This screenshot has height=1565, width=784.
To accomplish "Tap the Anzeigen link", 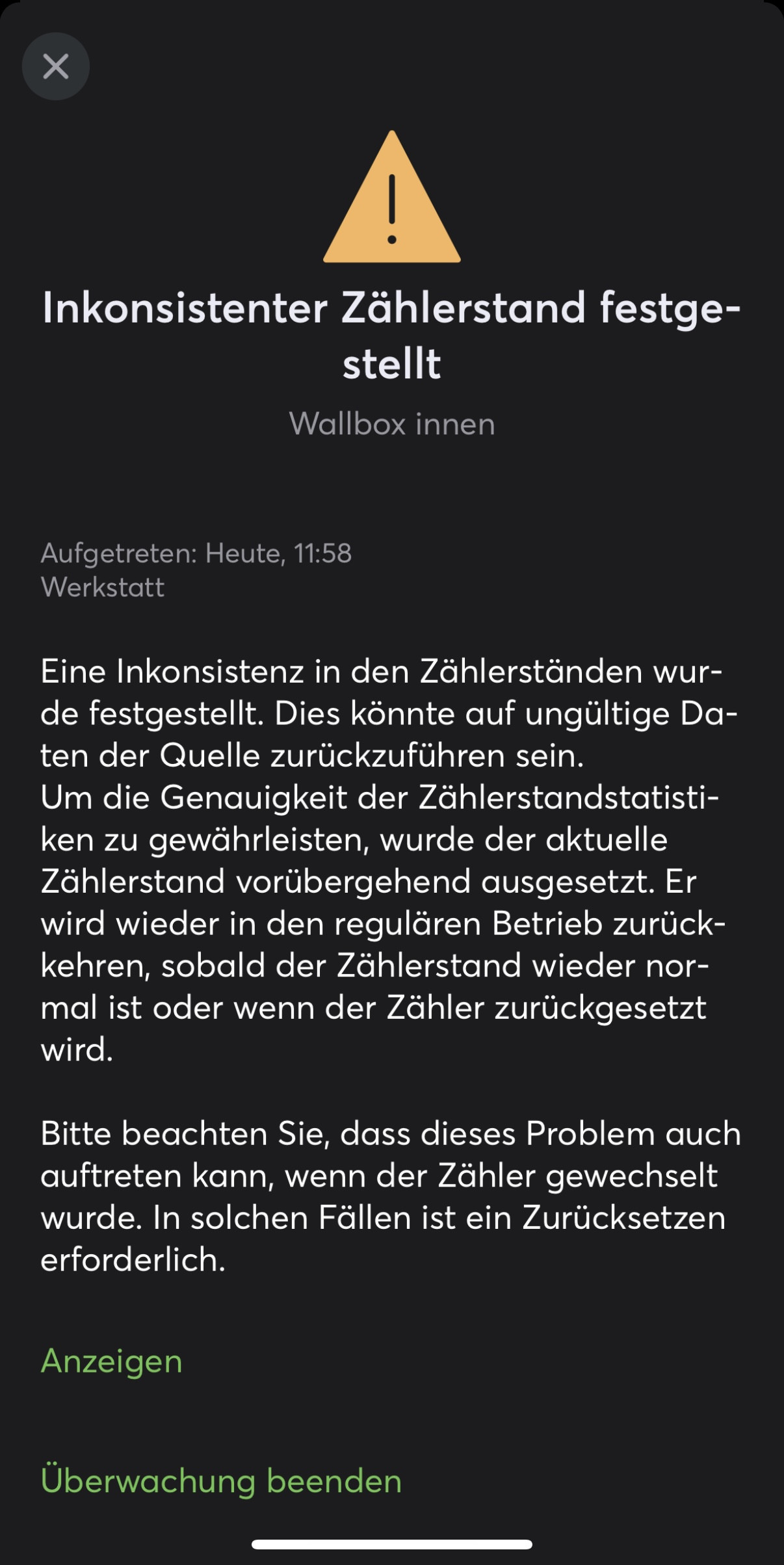I will click(111, 1361).
